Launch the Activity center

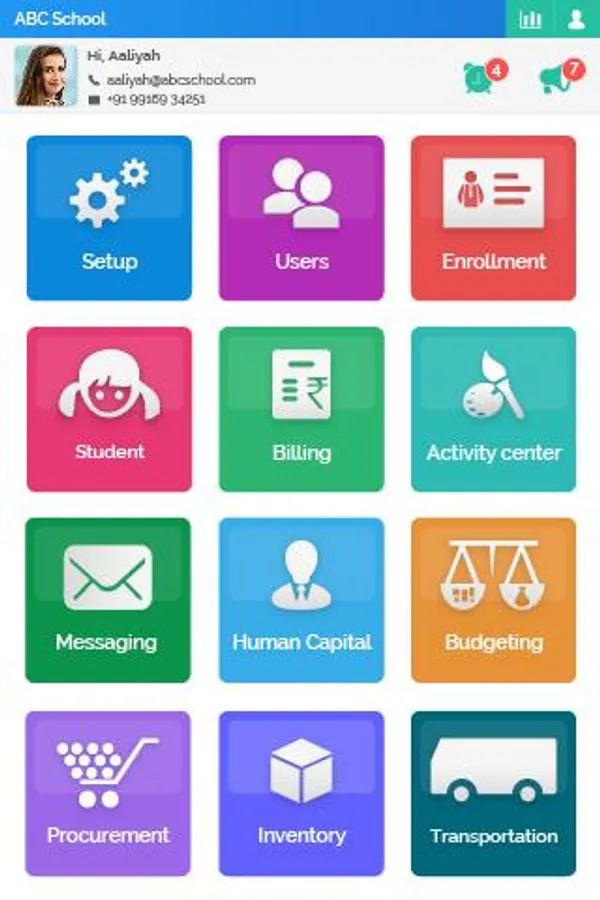pos(493,409)
